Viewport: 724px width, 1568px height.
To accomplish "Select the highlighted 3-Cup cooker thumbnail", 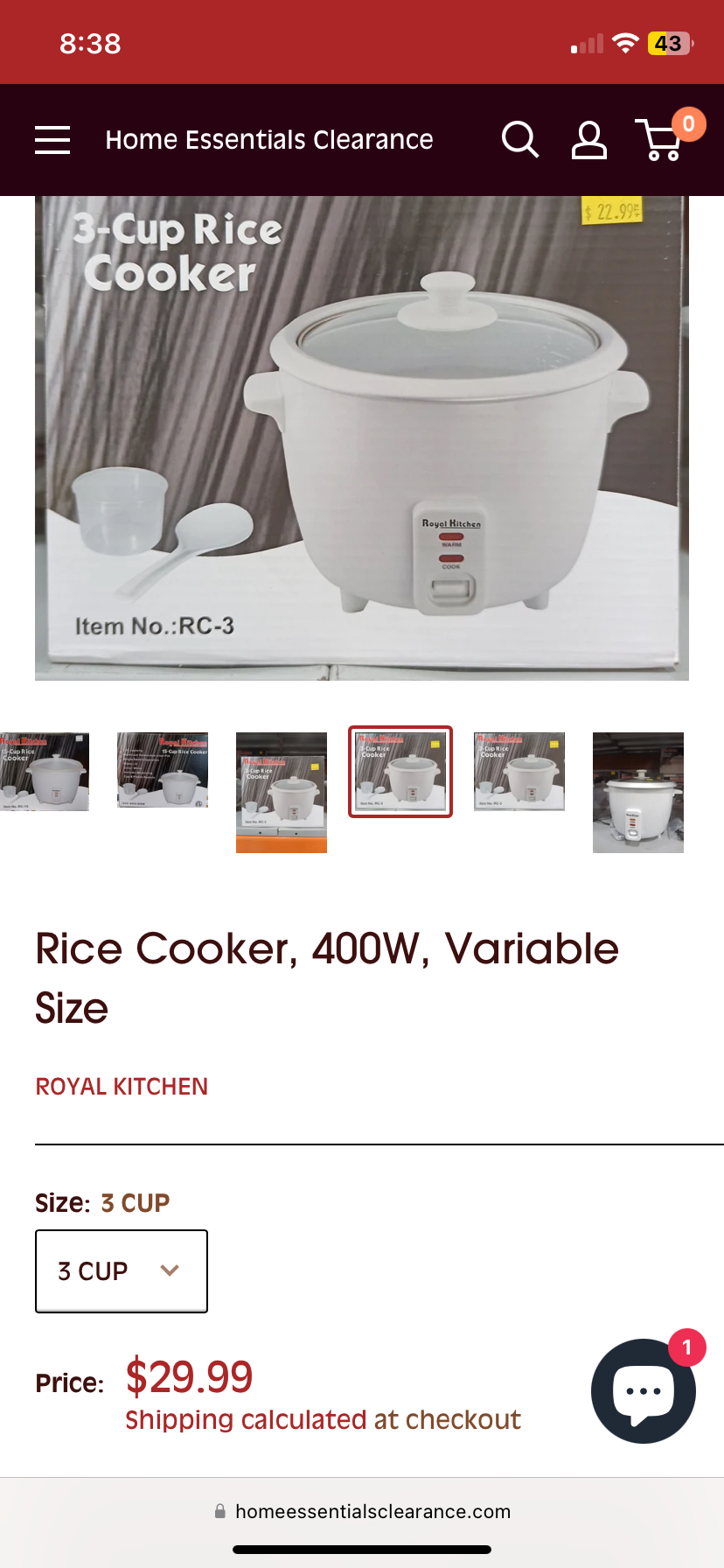I will [x=400, y=772].
